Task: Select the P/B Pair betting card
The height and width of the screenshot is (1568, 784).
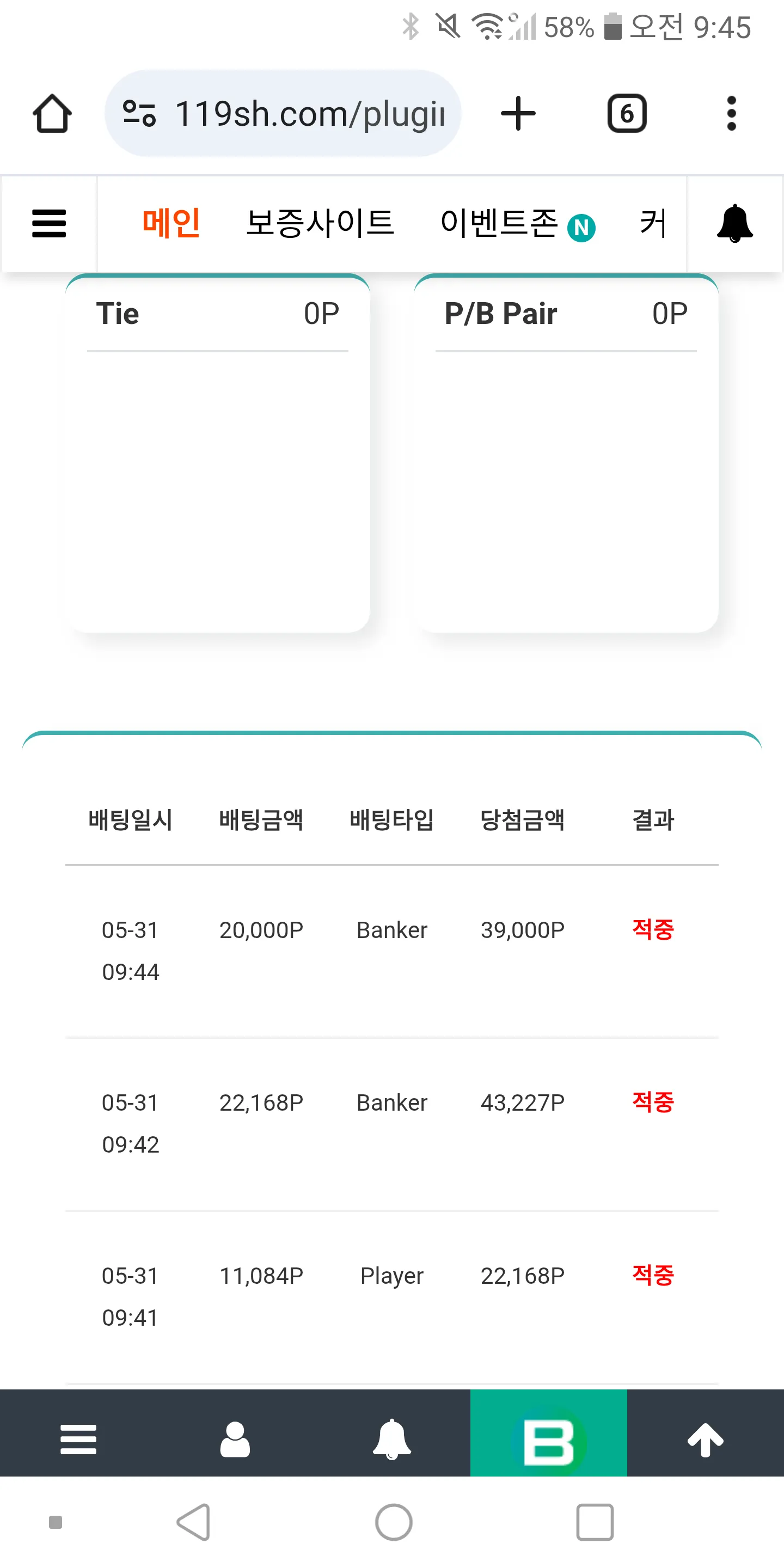Action: [566, 453]
